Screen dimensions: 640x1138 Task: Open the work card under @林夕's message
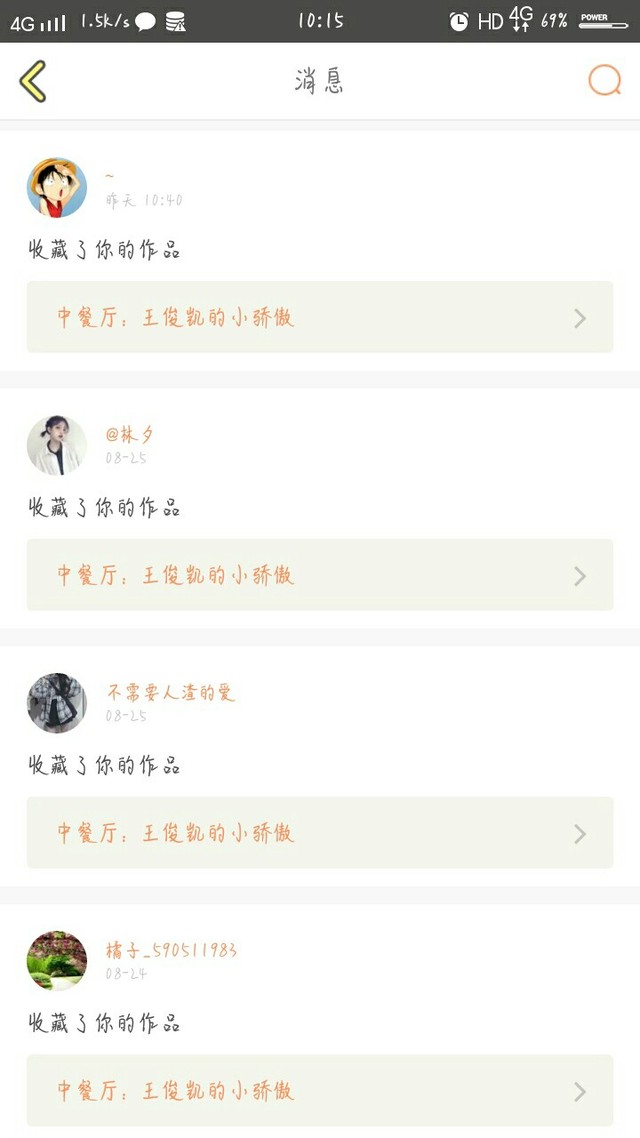pos(320,575)
